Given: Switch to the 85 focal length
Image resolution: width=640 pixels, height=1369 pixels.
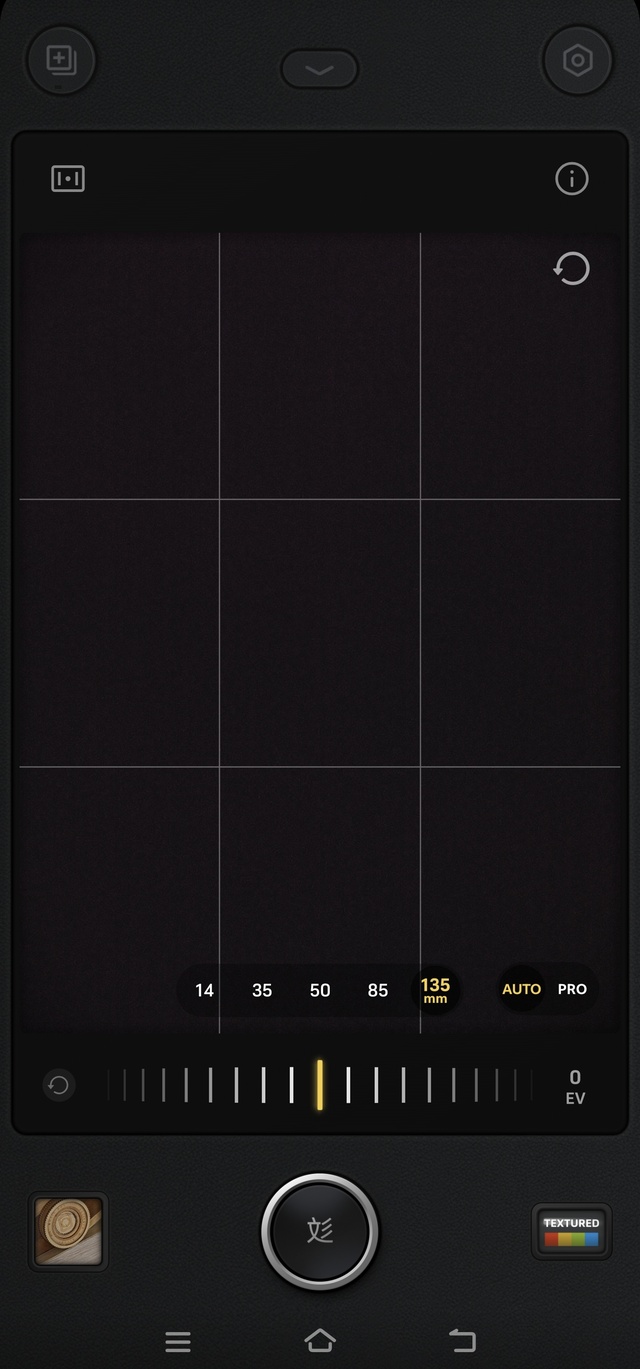Looking at the screenshot, I should click(x=377, y=990).
